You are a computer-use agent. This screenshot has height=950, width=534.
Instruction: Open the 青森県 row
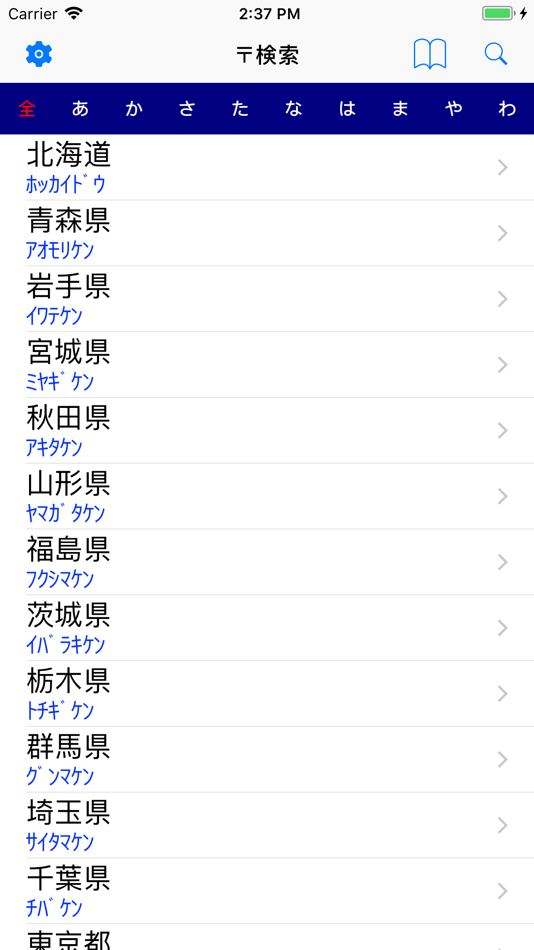click(x=267, y=233)
